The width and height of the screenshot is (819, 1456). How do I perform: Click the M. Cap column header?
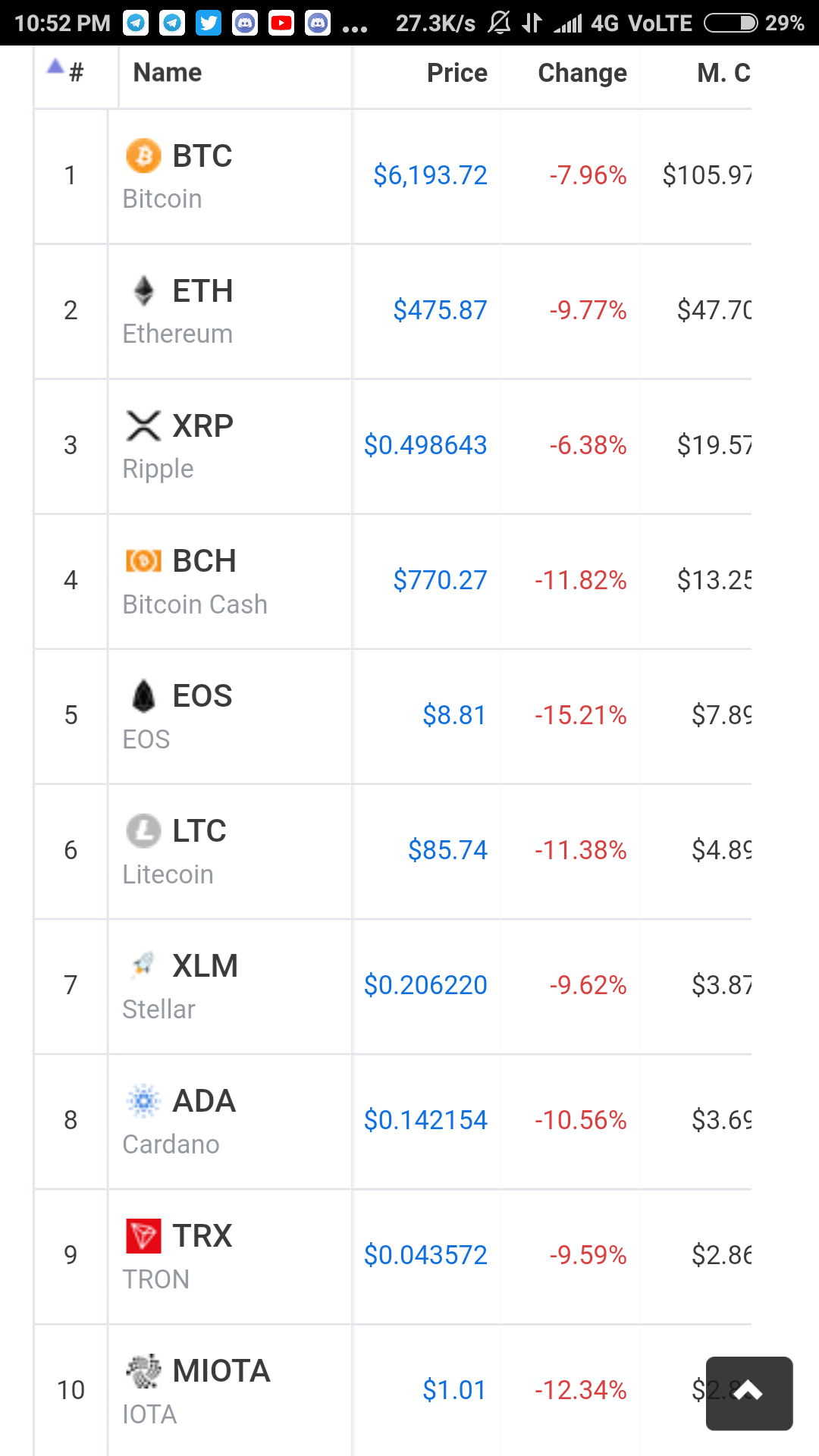tap(724, 73)
